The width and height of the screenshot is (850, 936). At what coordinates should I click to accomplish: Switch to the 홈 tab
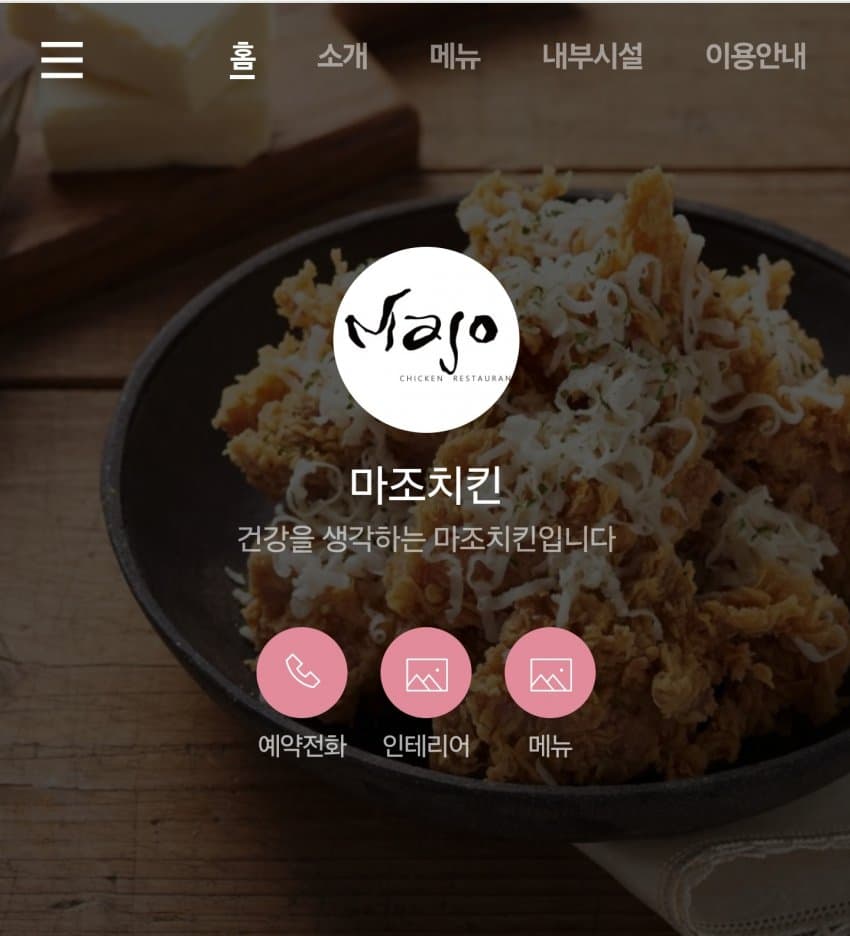pos(242,57)
